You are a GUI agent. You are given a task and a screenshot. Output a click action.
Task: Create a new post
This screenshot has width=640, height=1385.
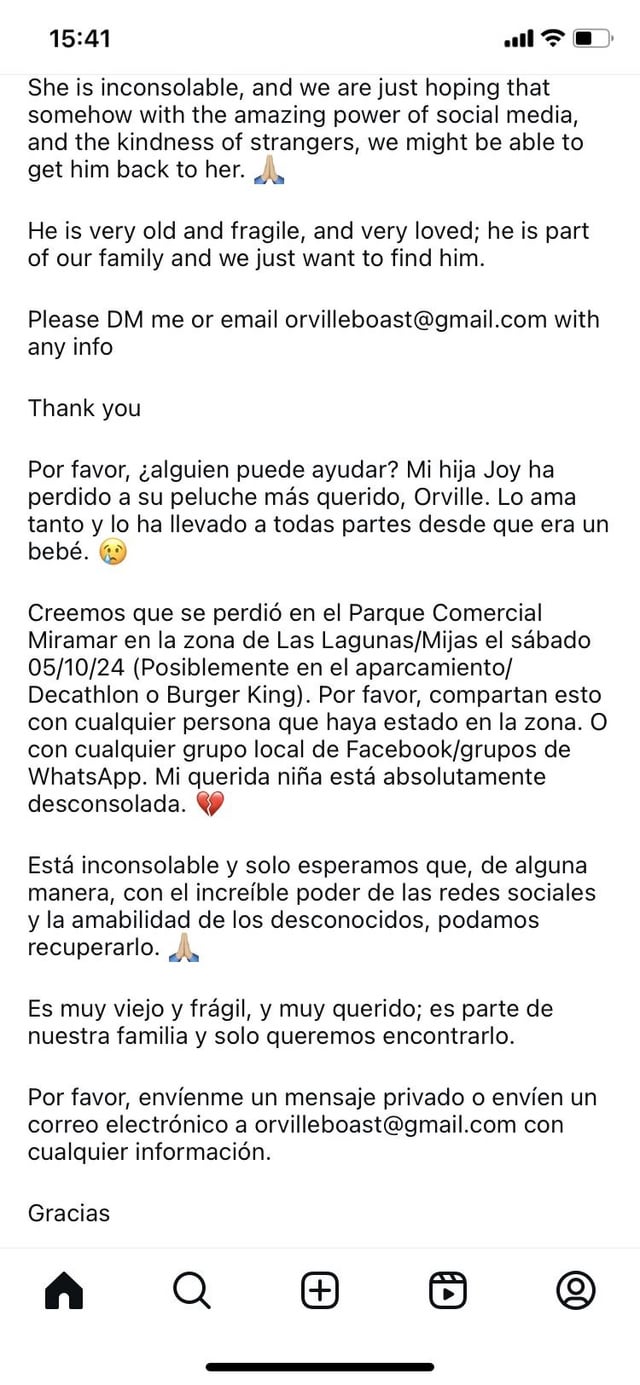click(x=320, y=1290)
